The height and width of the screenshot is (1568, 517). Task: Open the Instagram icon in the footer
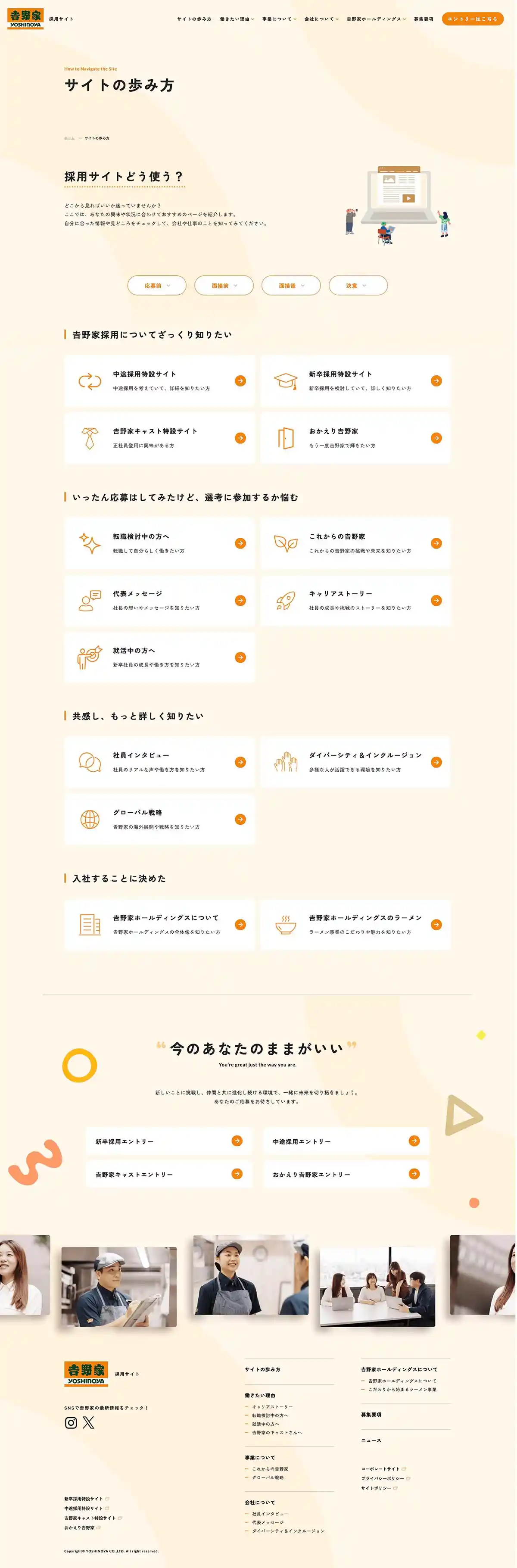(71, 1422)
